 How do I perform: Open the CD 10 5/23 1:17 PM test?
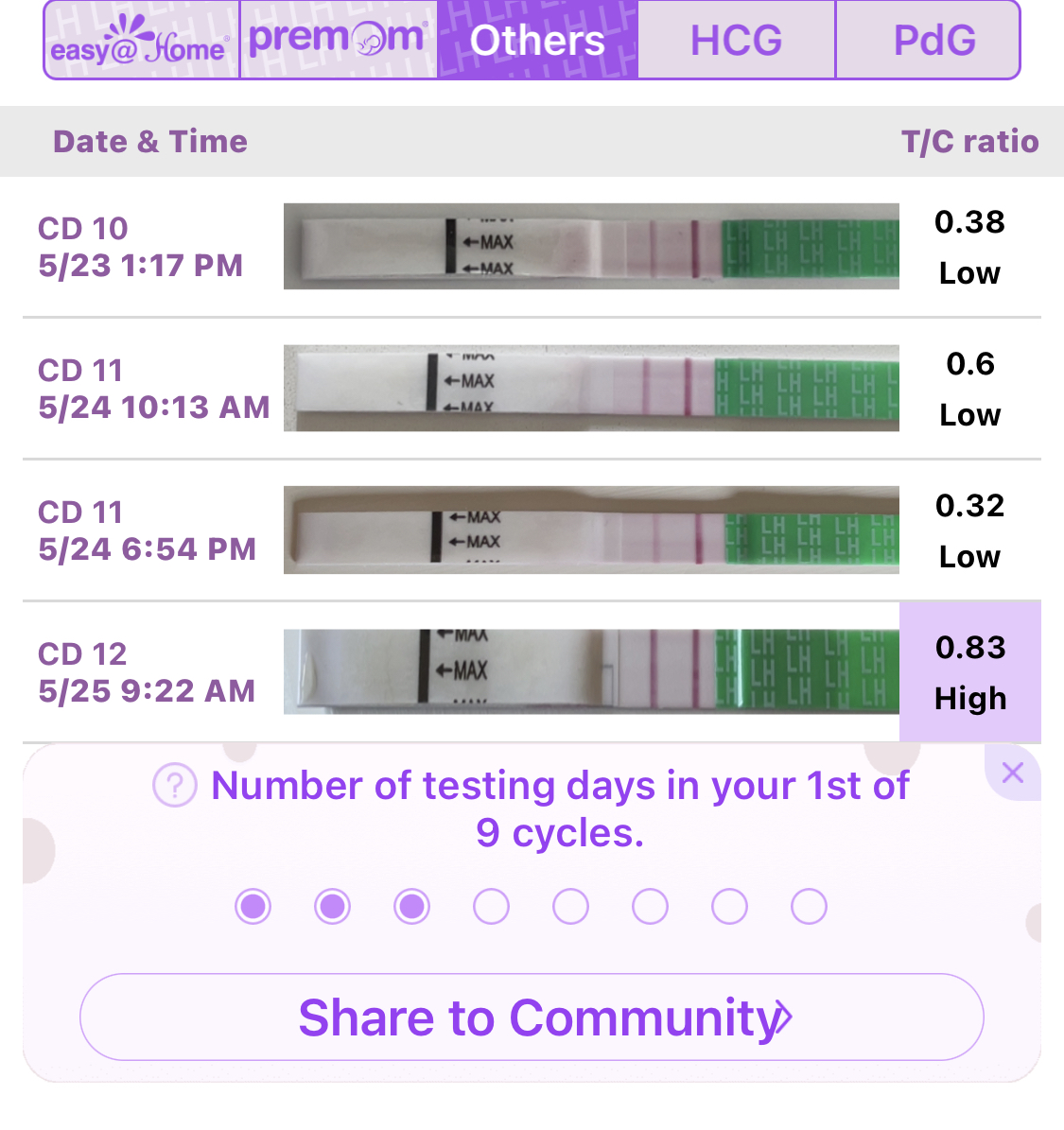click(x=530, y=247)
